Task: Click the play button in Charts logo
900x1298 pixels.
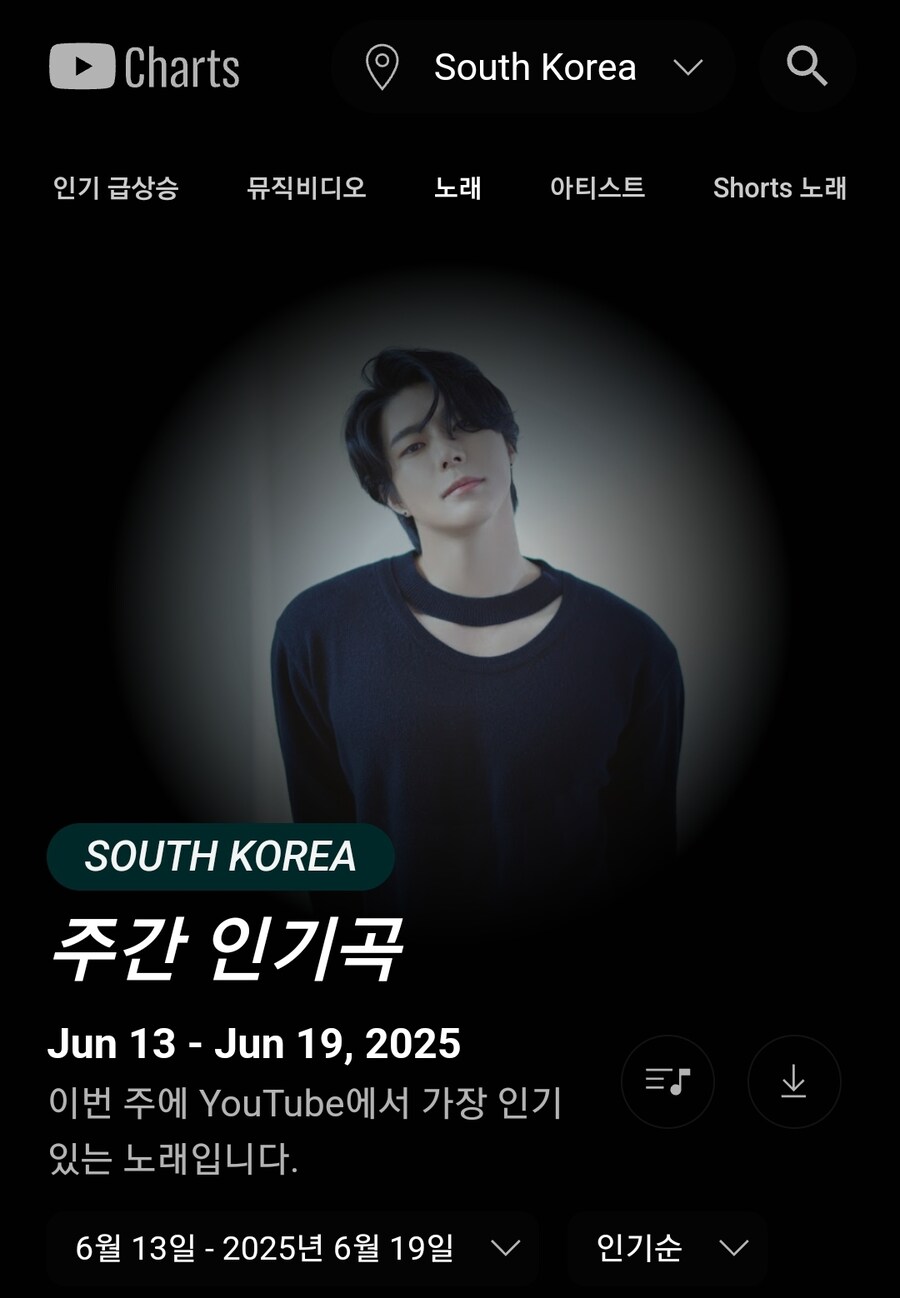Action: click(x=82, y=67)
